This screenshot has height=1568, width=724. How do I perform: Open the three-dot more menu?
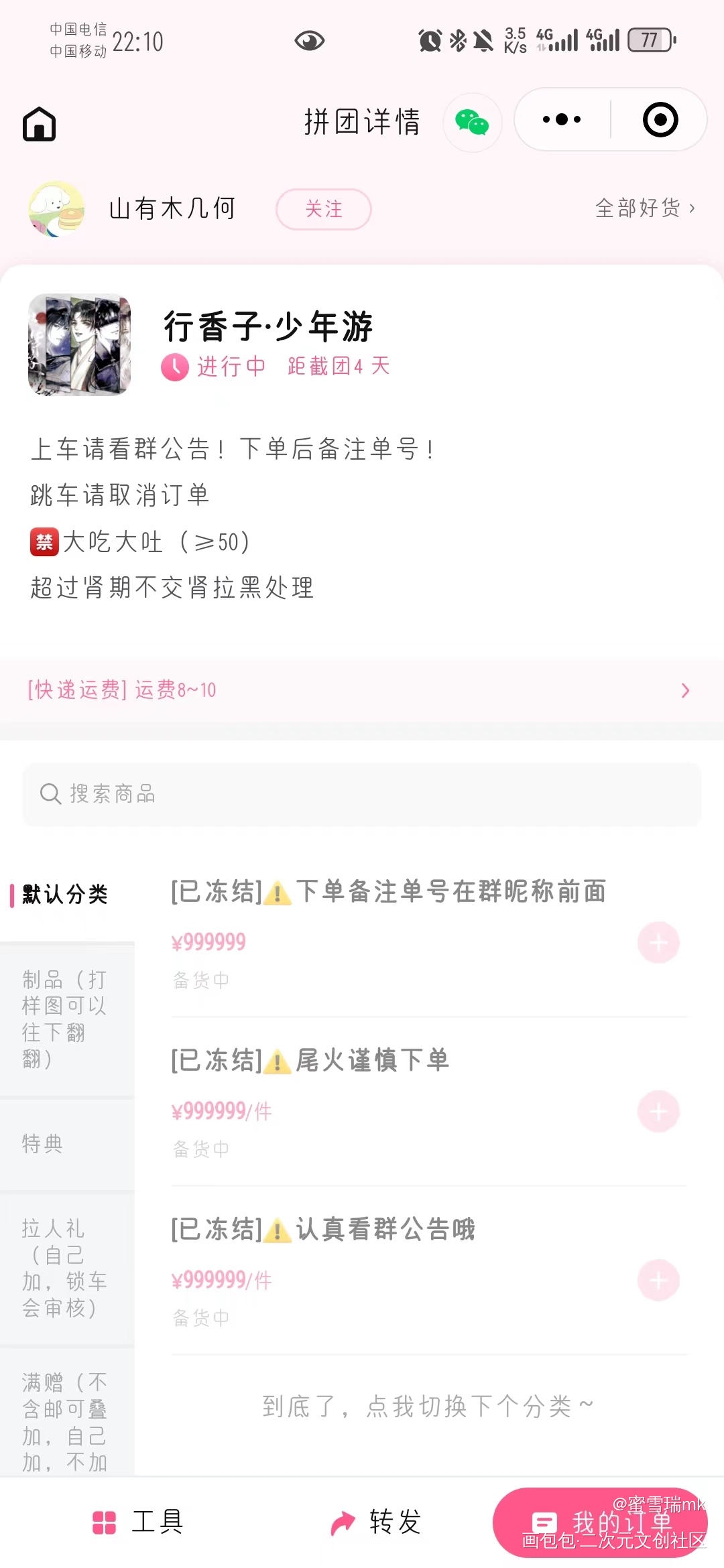point(562,120)
